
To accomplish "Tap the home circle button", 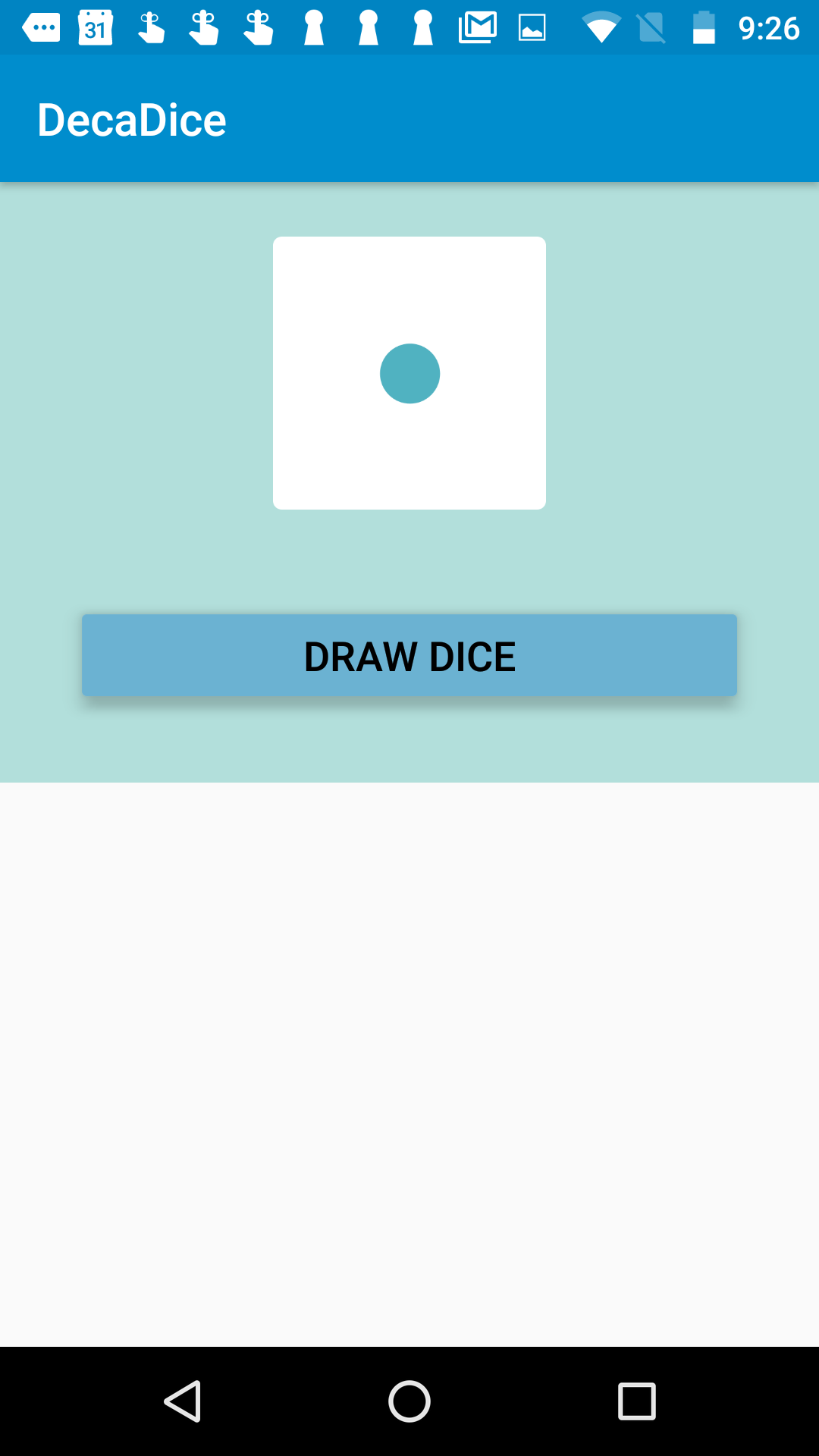I will coord(409,1400).
